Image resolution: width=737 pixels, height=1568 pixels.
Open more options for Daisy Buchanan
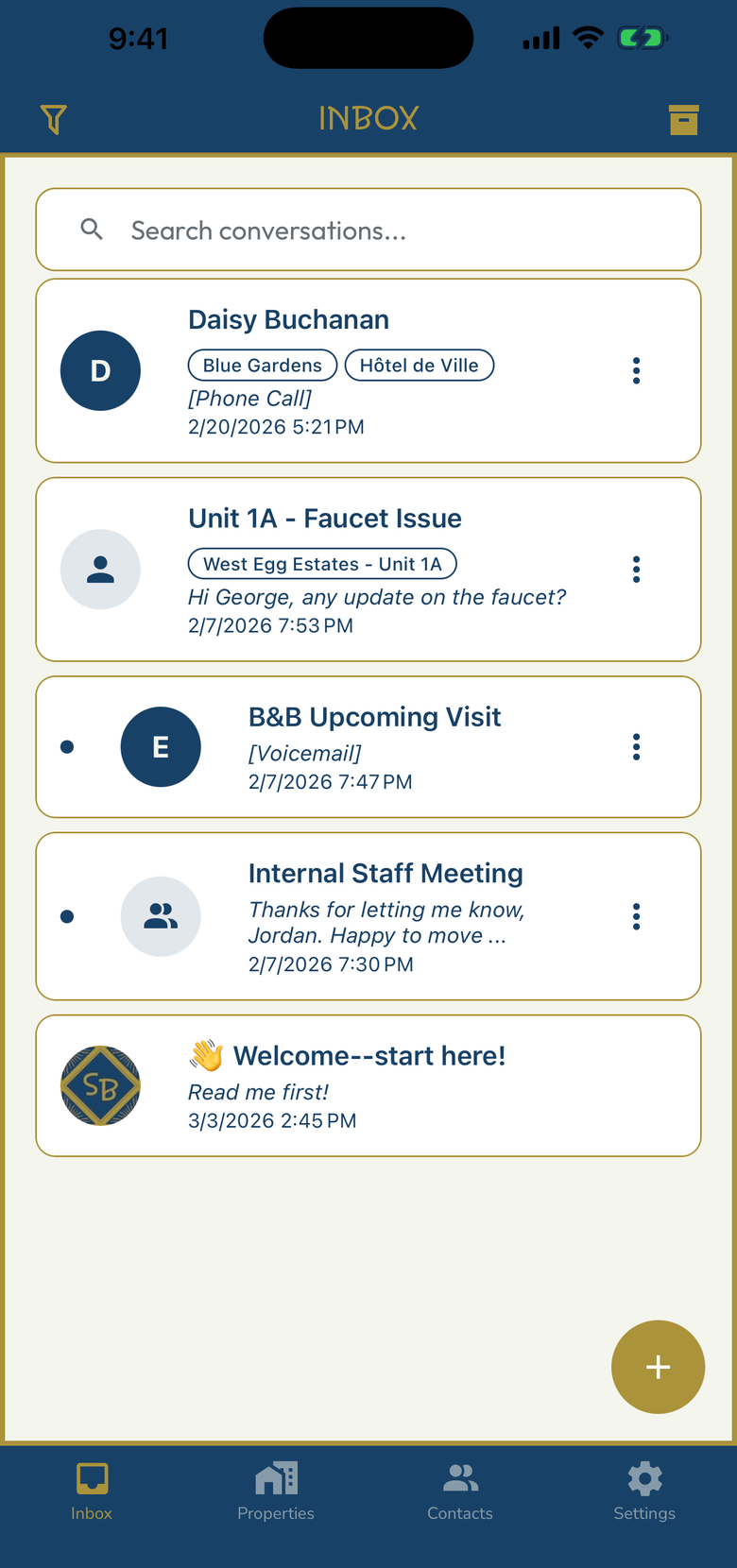coord(636,370)
